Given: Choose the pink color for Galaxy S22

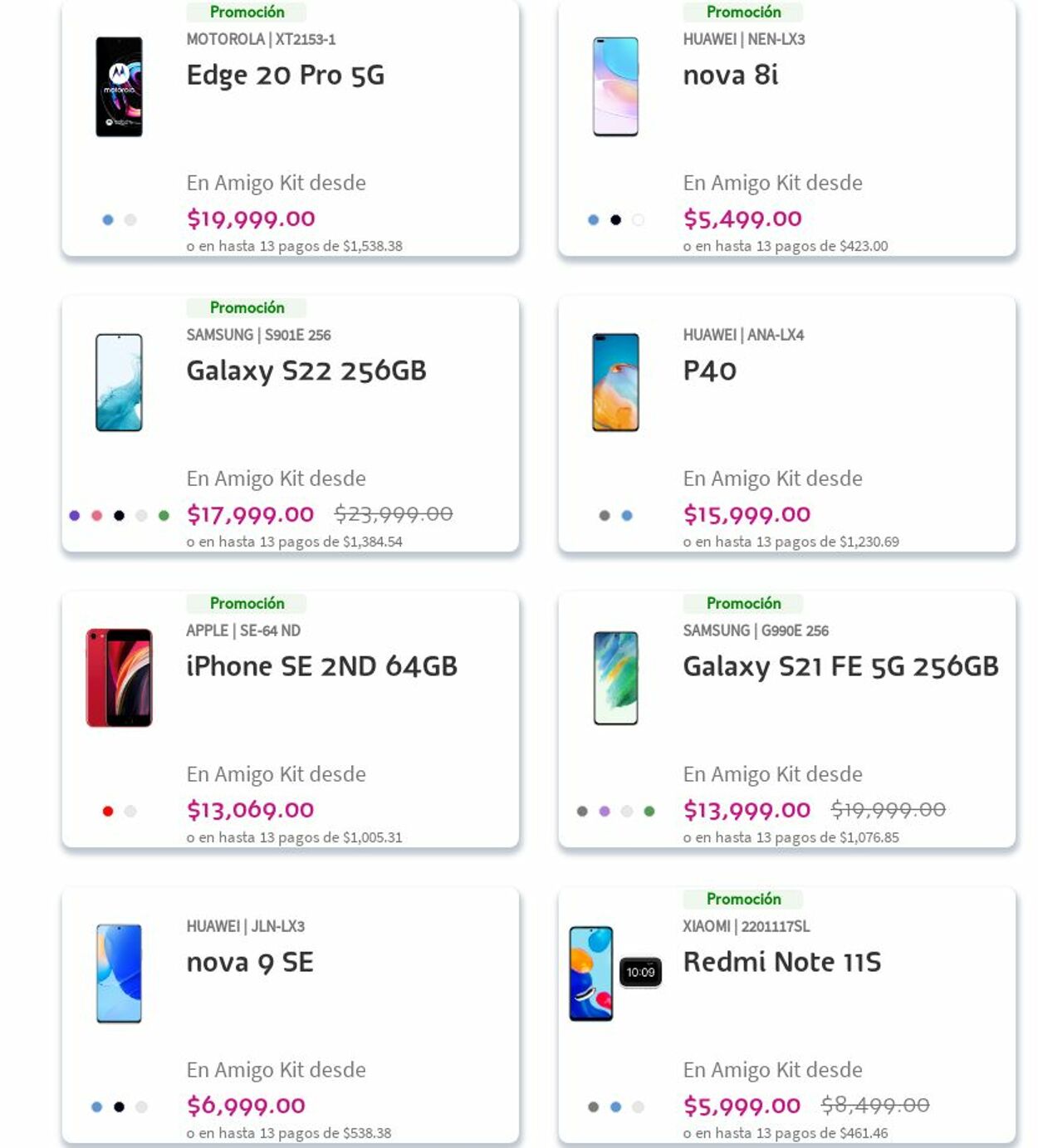Looking at the screenshot, I should 97,516.
